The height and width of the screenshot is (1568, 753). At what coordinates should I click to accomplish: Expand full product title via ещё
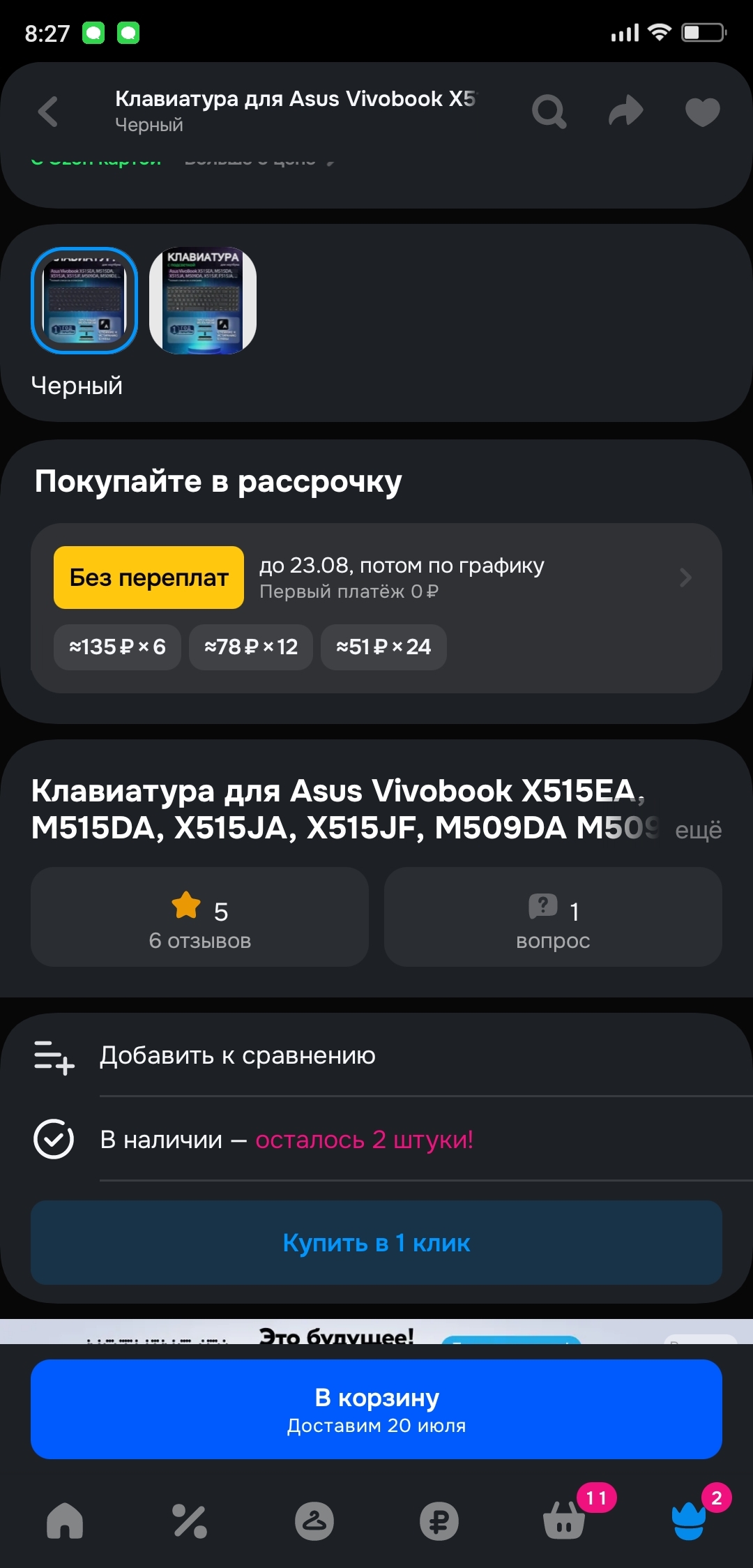coord(698,830)
